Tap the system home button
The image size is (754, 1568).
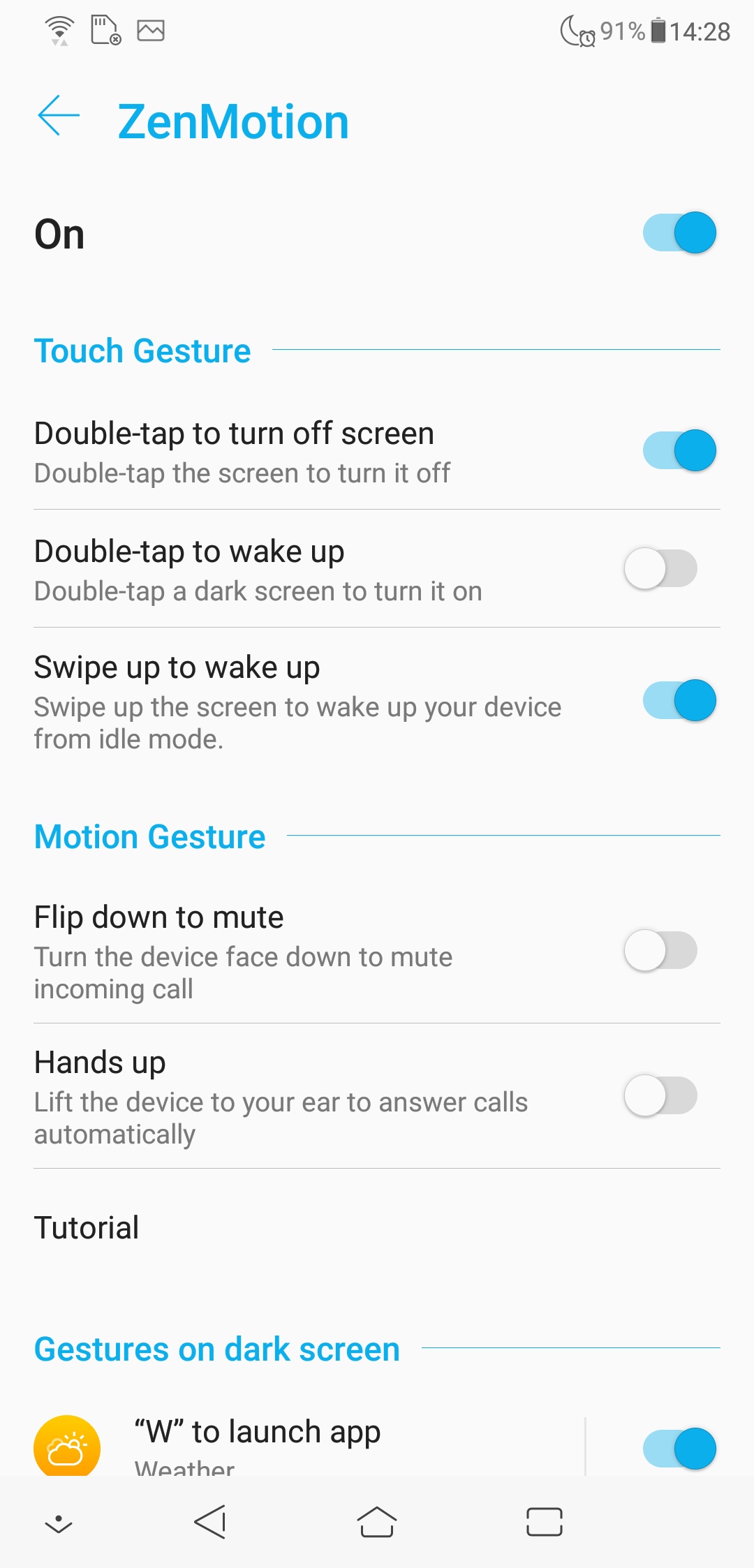pyautogui.click(x=377, y=1522)
